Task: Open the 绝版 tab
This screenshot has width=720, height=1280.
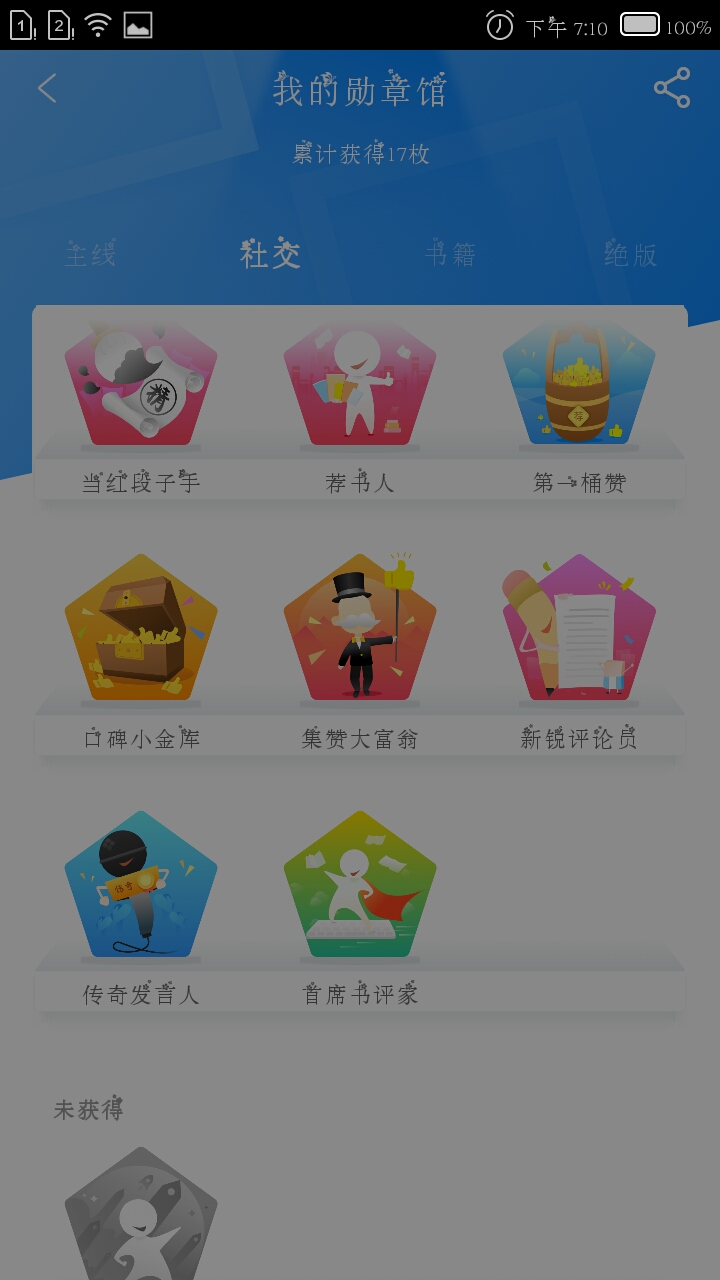Action: coord(630,255)
